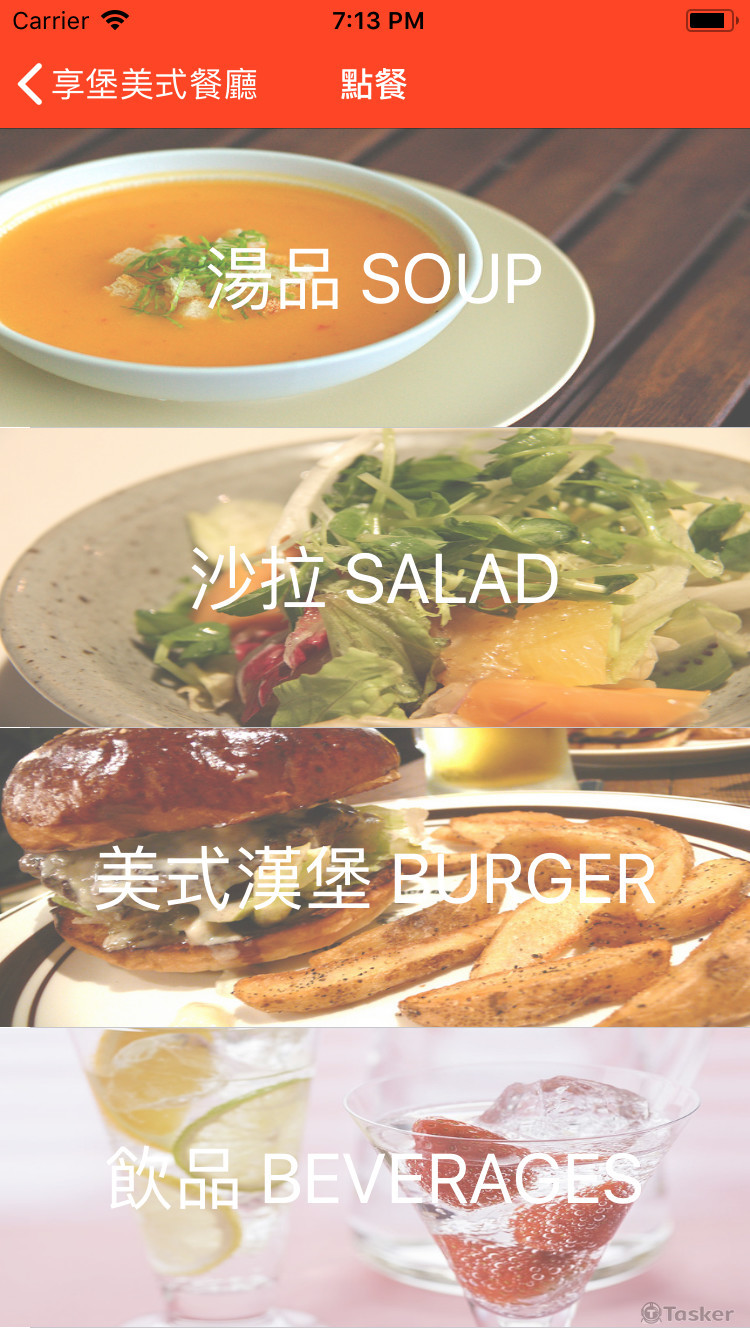This screenshot has width=750, height=1334.
Task: Tap the SOUP banner text label
Action: pos(373,277)
